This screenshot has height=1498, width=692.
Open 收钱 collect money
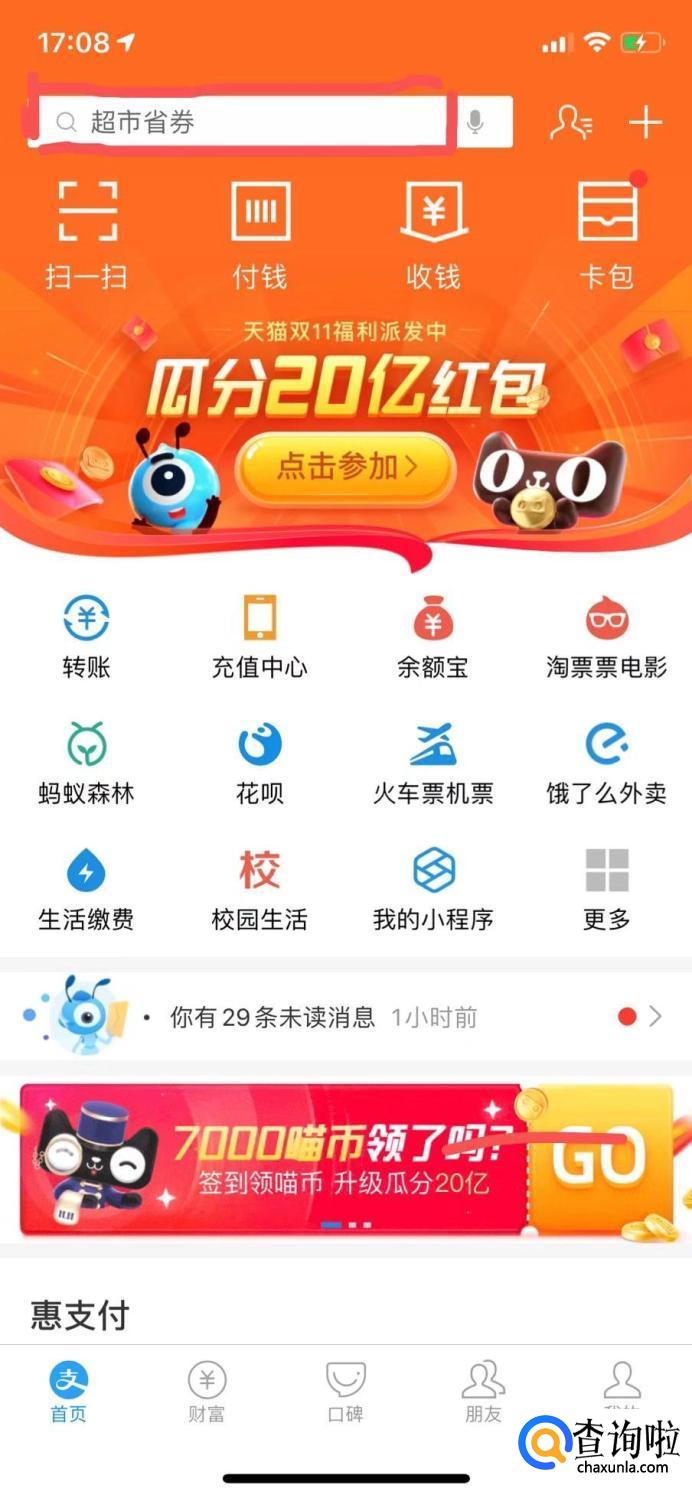pyautogui.click(x=433, y=232)
